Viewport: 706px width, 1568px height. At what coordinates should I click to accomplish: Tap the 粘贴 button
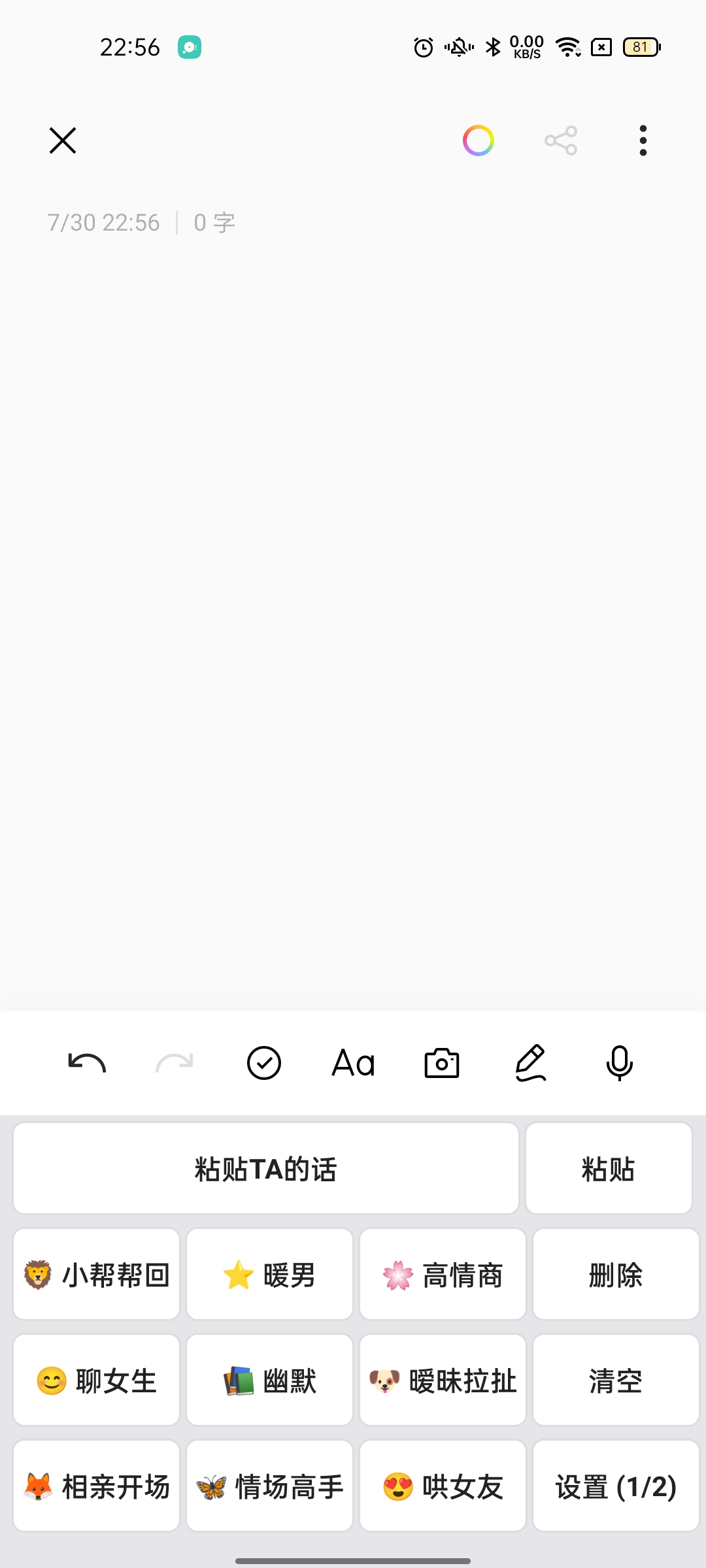pyautogui.click(x=609, y=1168)
